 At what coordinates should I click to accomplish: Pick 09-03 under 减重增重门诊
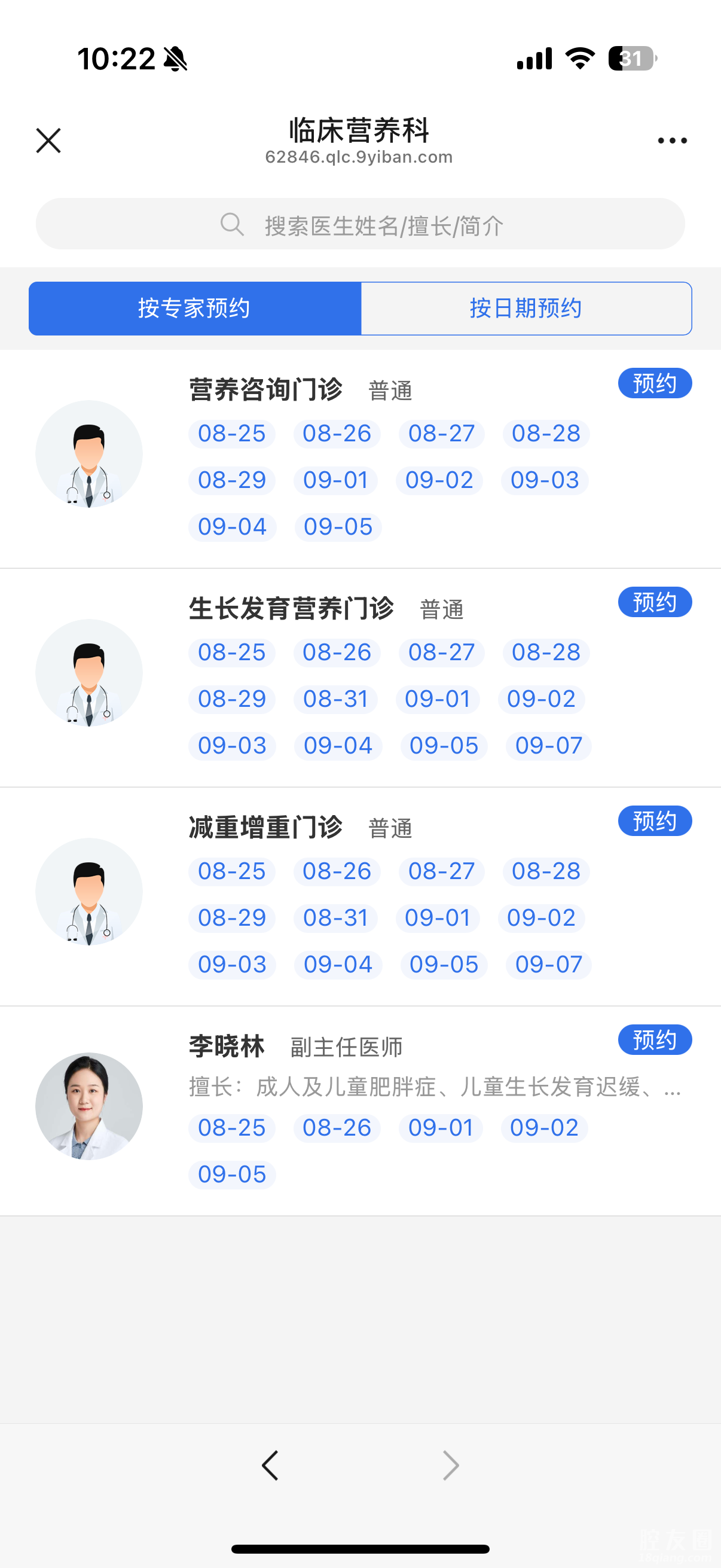[x=232, y=965]
